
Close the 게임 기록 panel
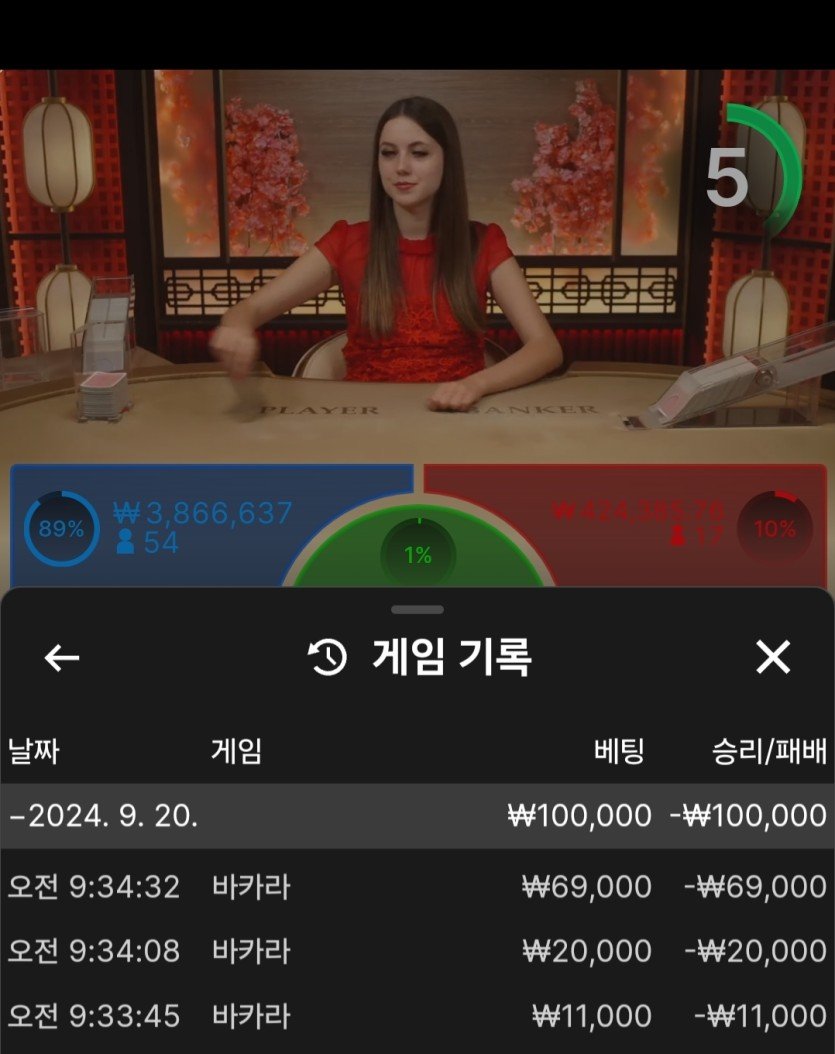773,657
